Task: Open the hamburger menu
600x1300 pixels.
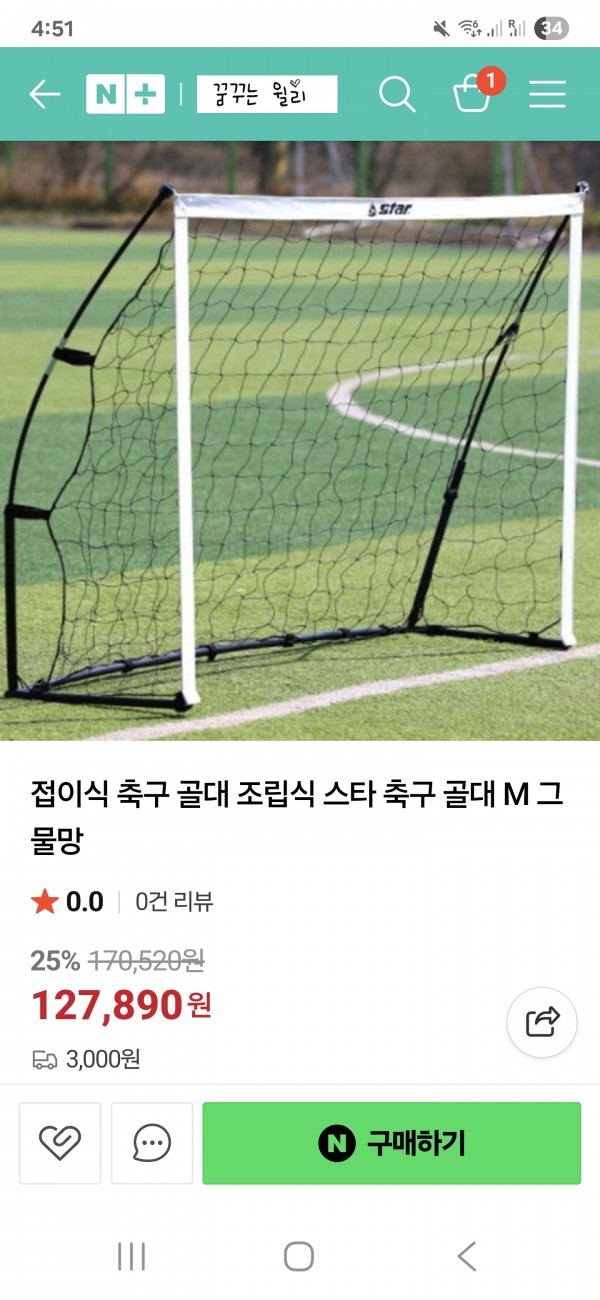Action: tap(547, 95)
